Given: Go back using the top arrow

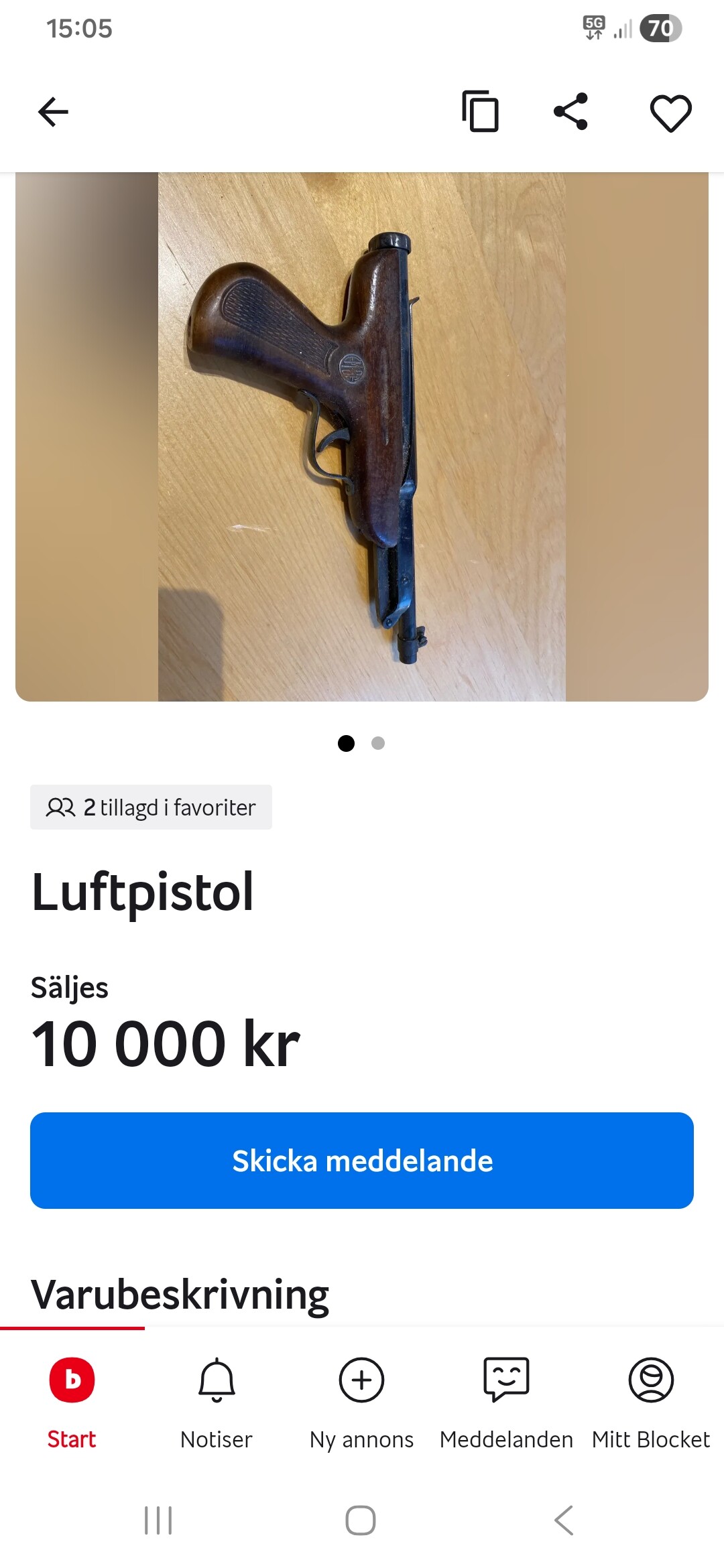Looking at the screenshot, I should click(x=54, y=112).
